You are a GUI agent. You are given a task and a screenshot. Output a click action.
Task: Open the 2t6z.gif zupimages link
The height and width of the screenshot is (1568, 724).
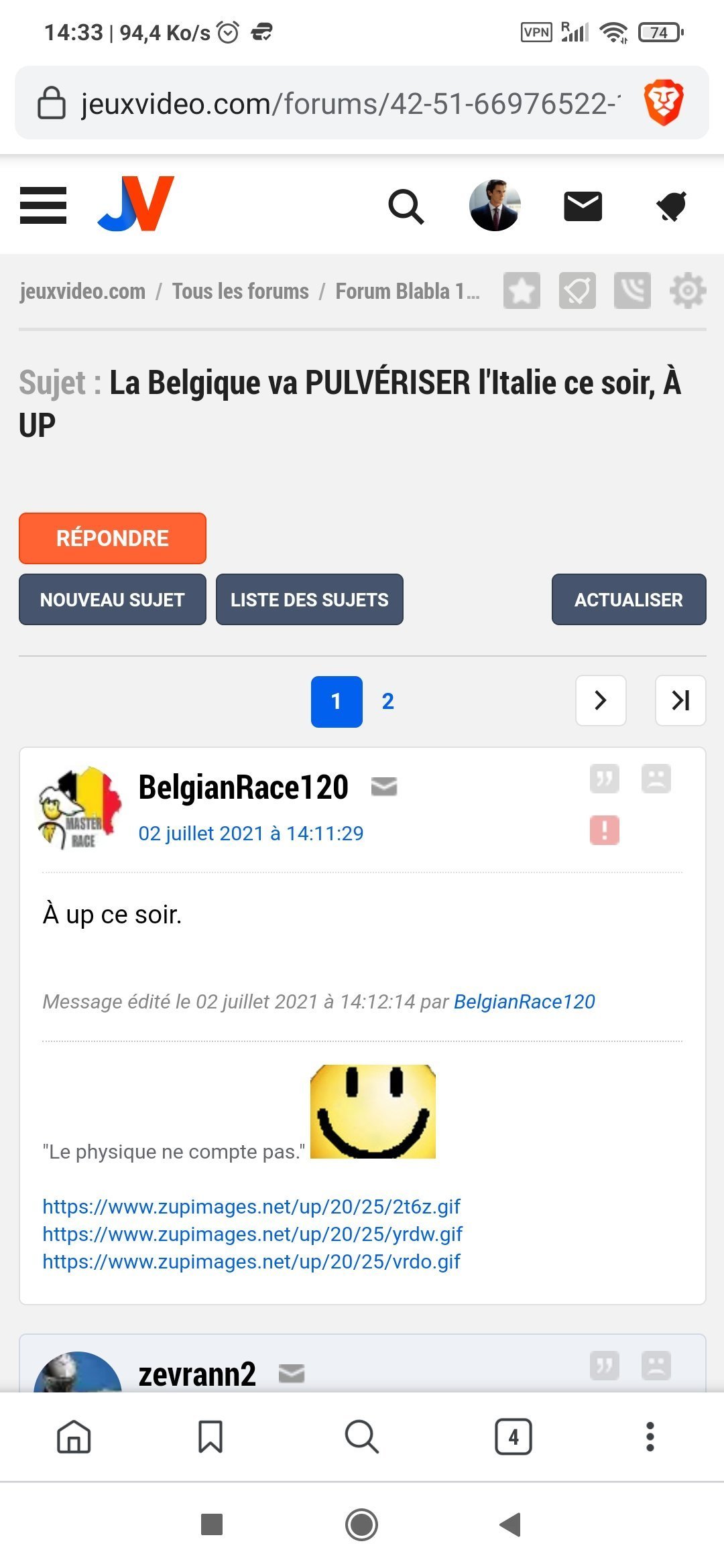(x=251, y=1207)
